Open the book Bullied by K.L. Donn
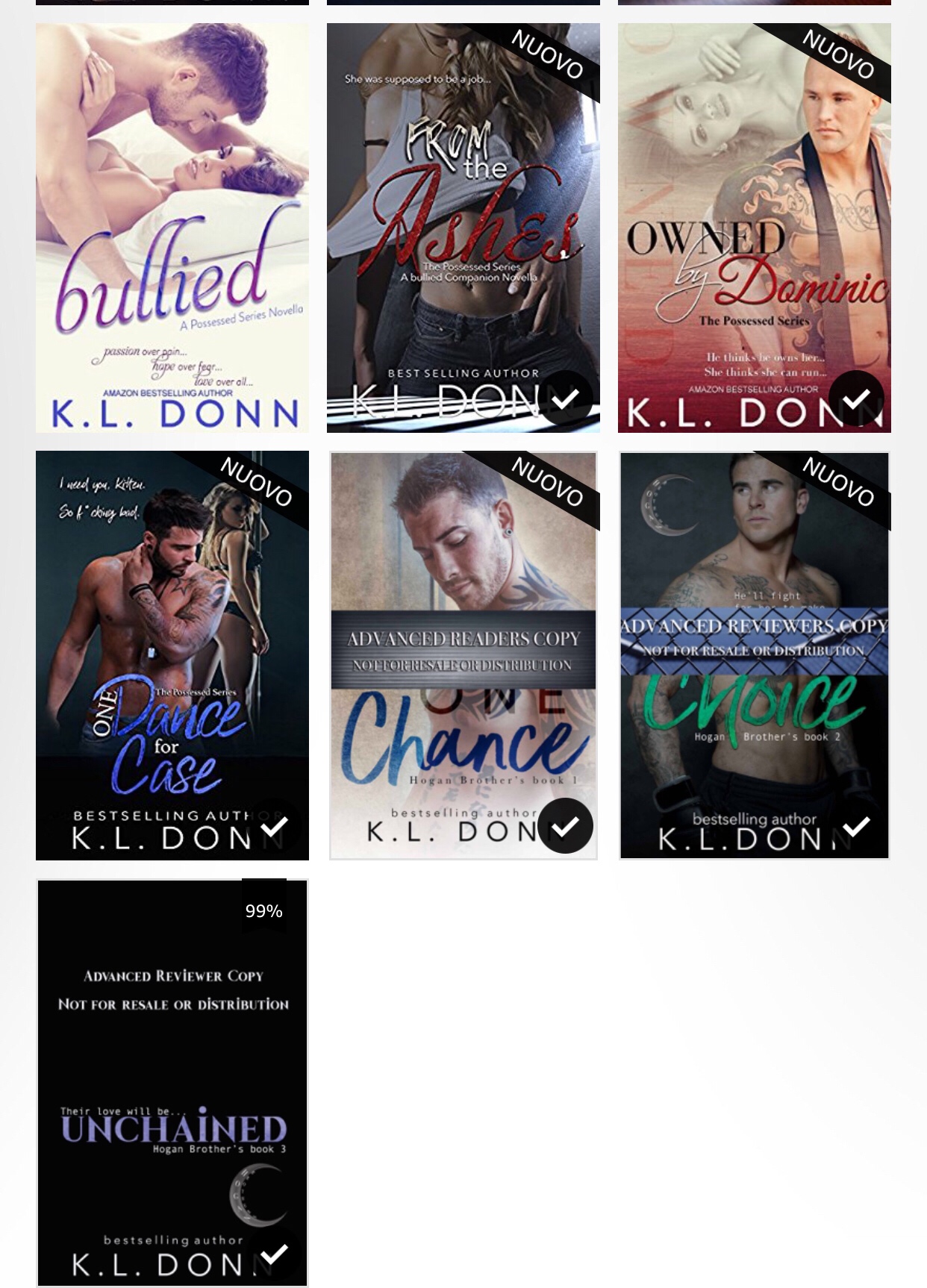Viewport: 927px width, 1288px height. pyautogui.click(x=172, y=228)
